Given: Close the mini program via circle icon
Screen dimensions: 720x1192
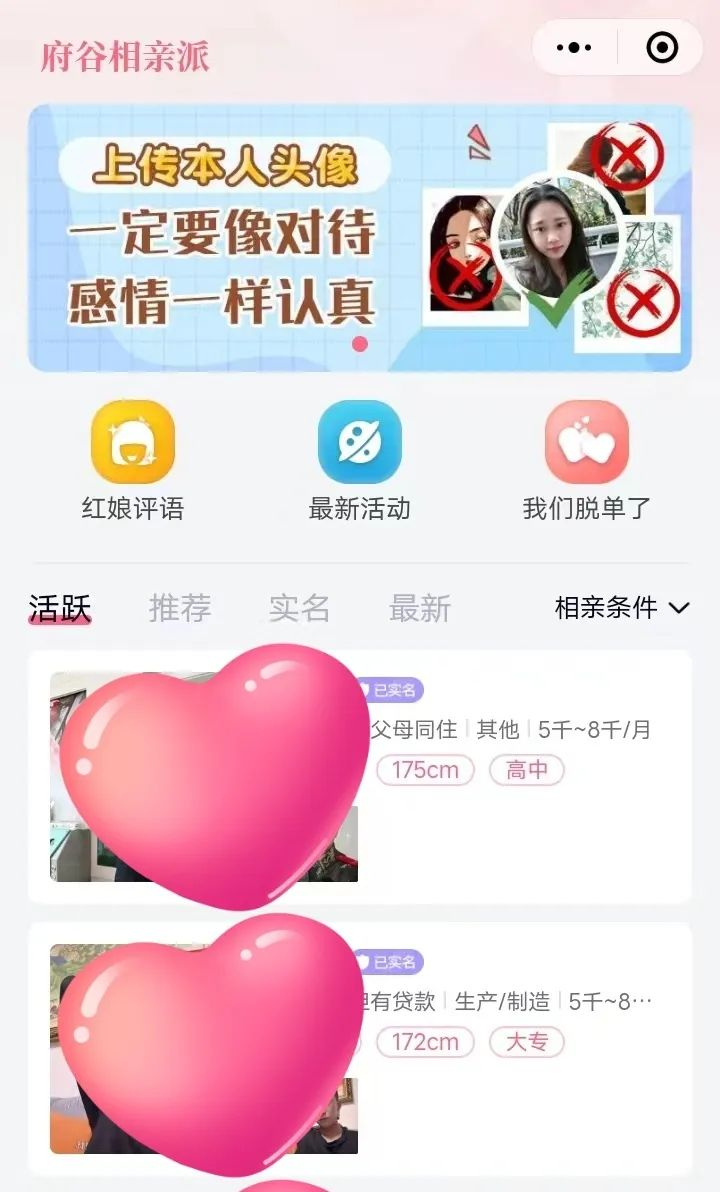Looking at the screenshot, I should pyautogui.click(x=662, y=47).
